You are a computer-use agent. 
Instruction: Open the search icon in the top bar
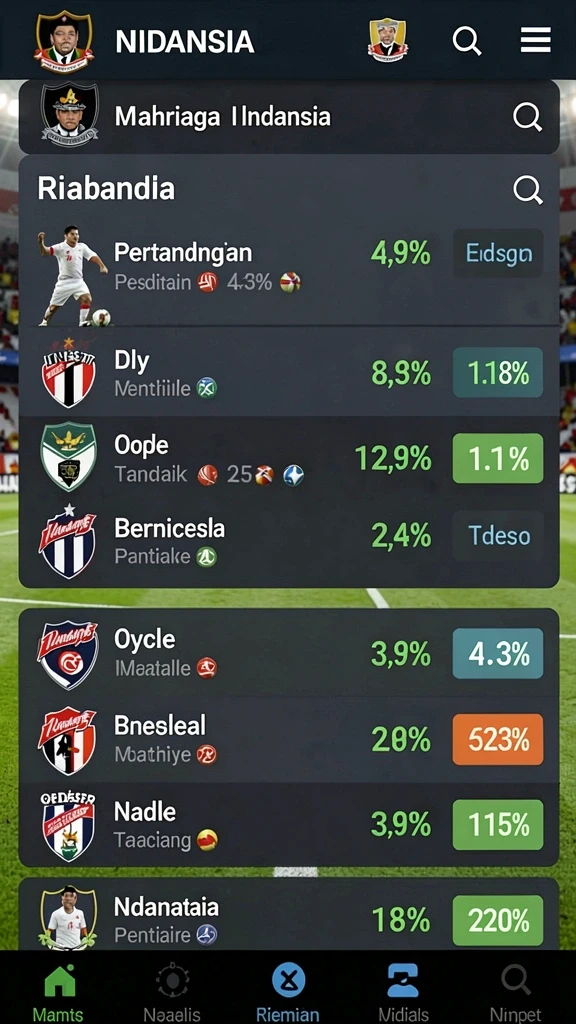[467, 41]
